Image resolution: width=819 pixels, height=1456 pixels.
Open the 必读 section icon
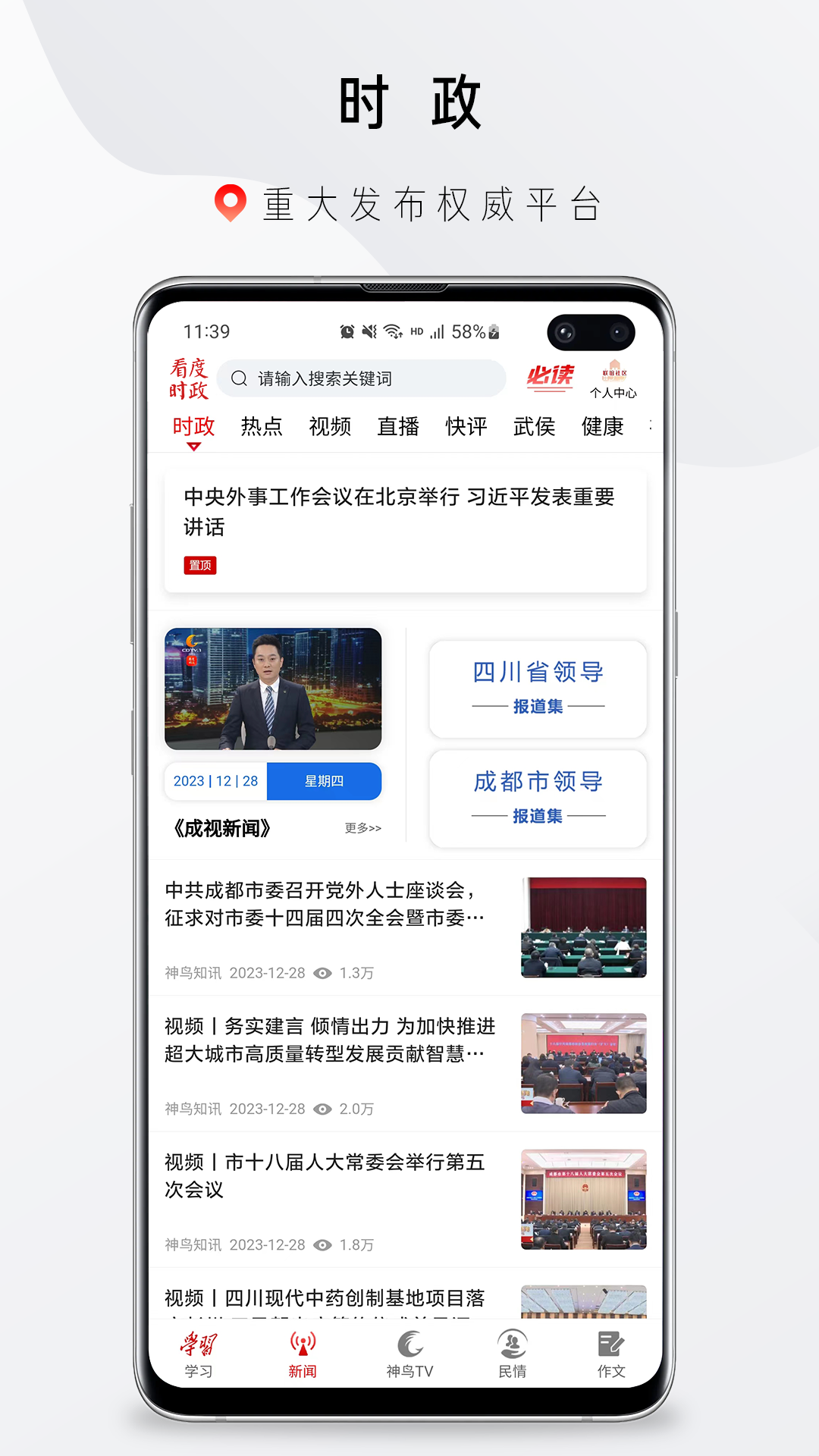tap(551, 377)
